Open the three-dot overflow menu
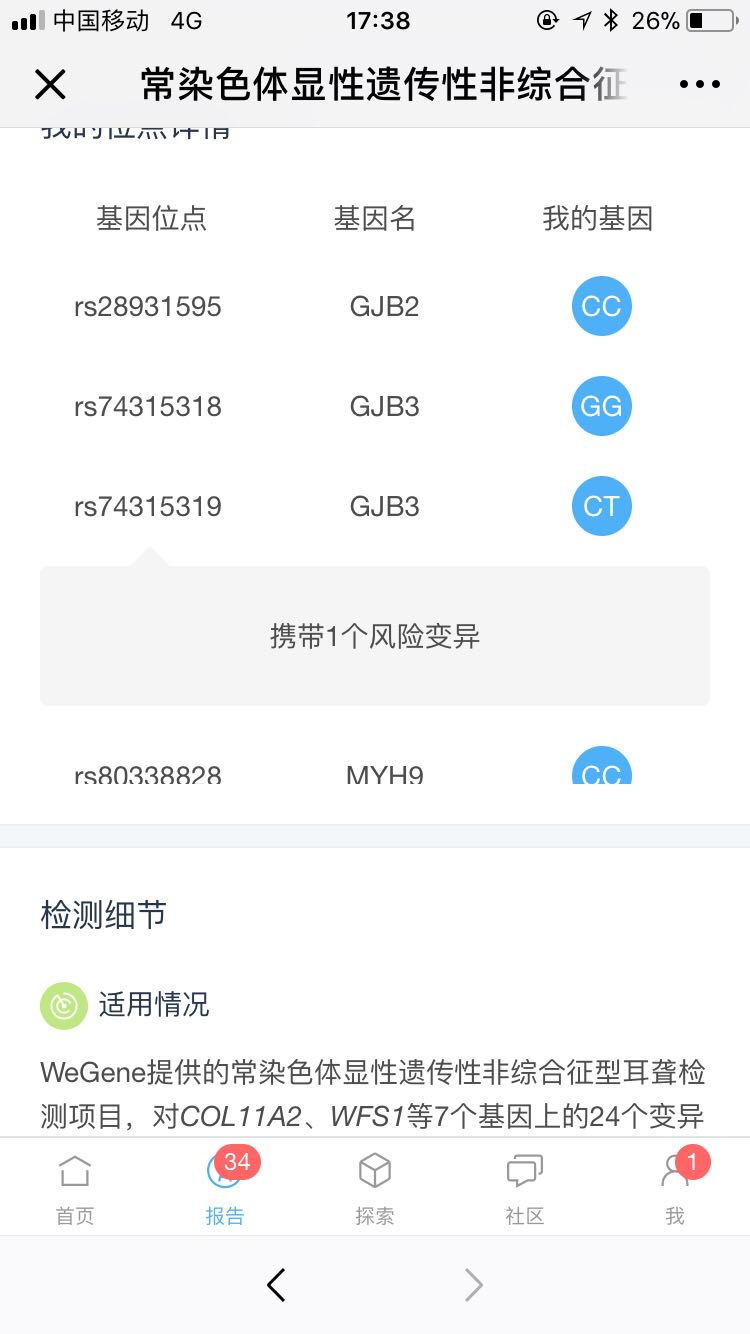Viewport: 750px width, 1334px height. pyautogui.click(x=700, y=85)
